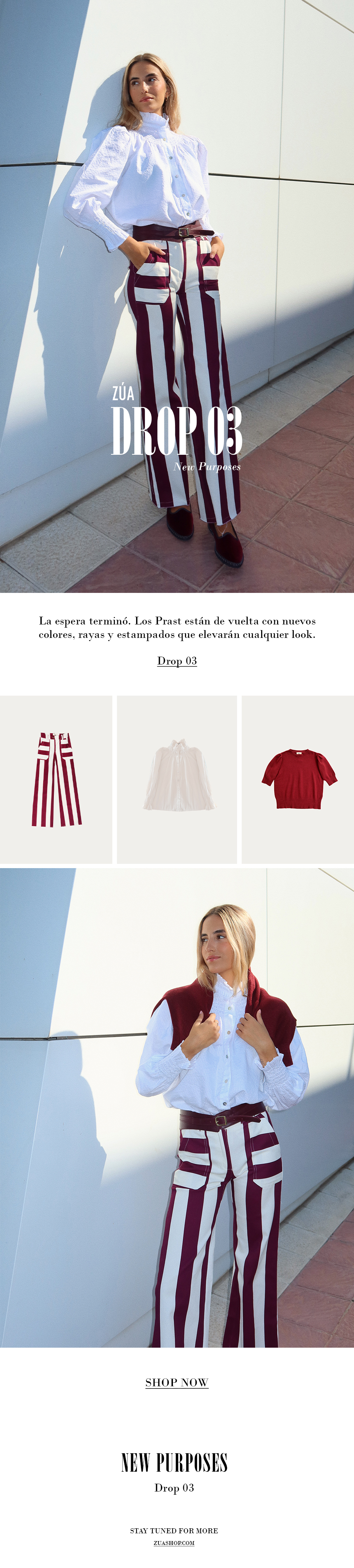354x1568 pixels.
Task: View the white blouse product tile
Action: (177, 779)
